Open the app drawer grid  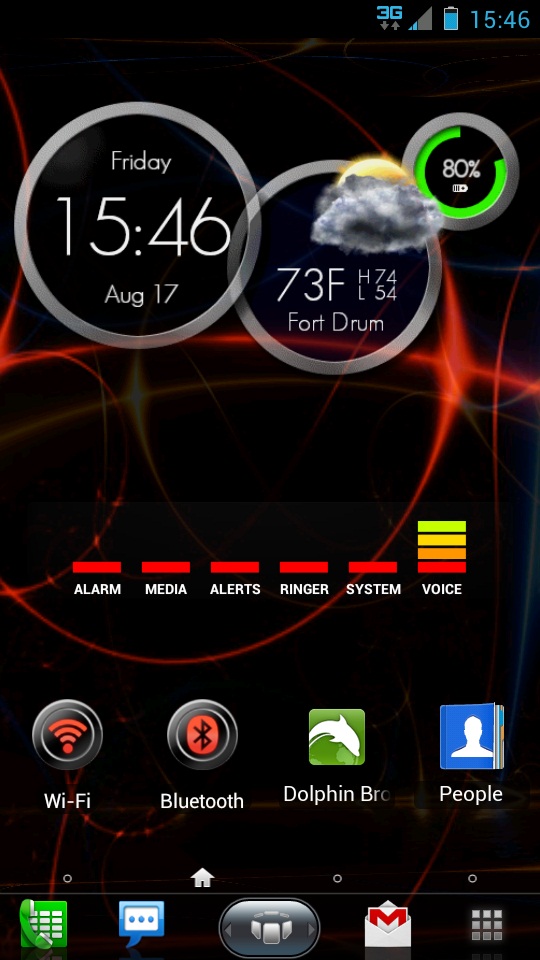487,924
